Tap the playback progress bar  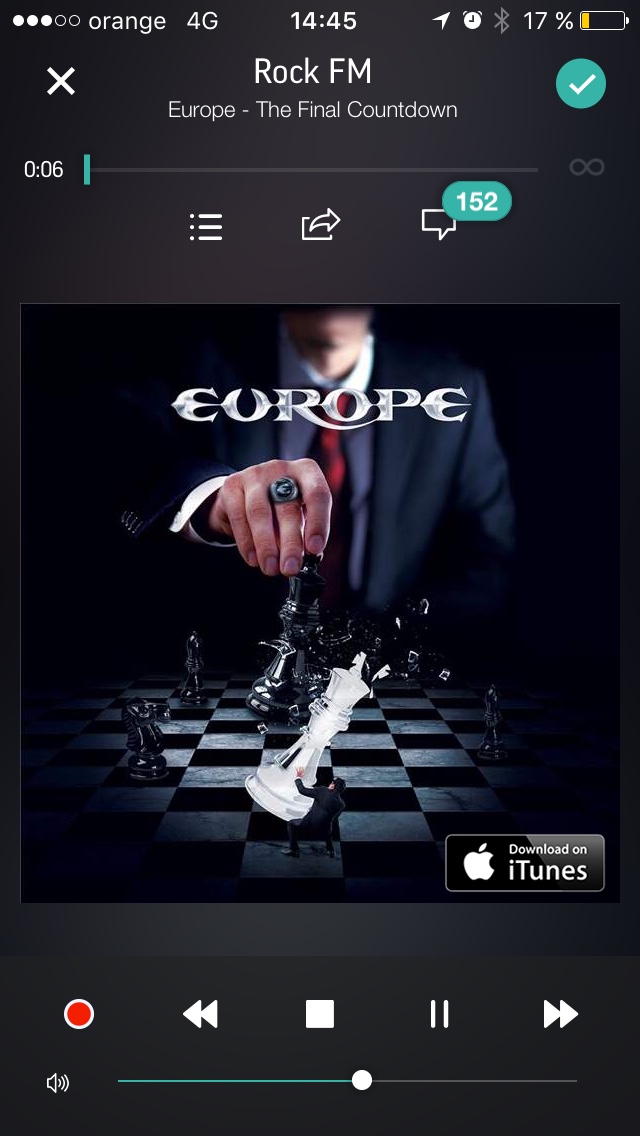pyautogui.click(x=312, y=170)
